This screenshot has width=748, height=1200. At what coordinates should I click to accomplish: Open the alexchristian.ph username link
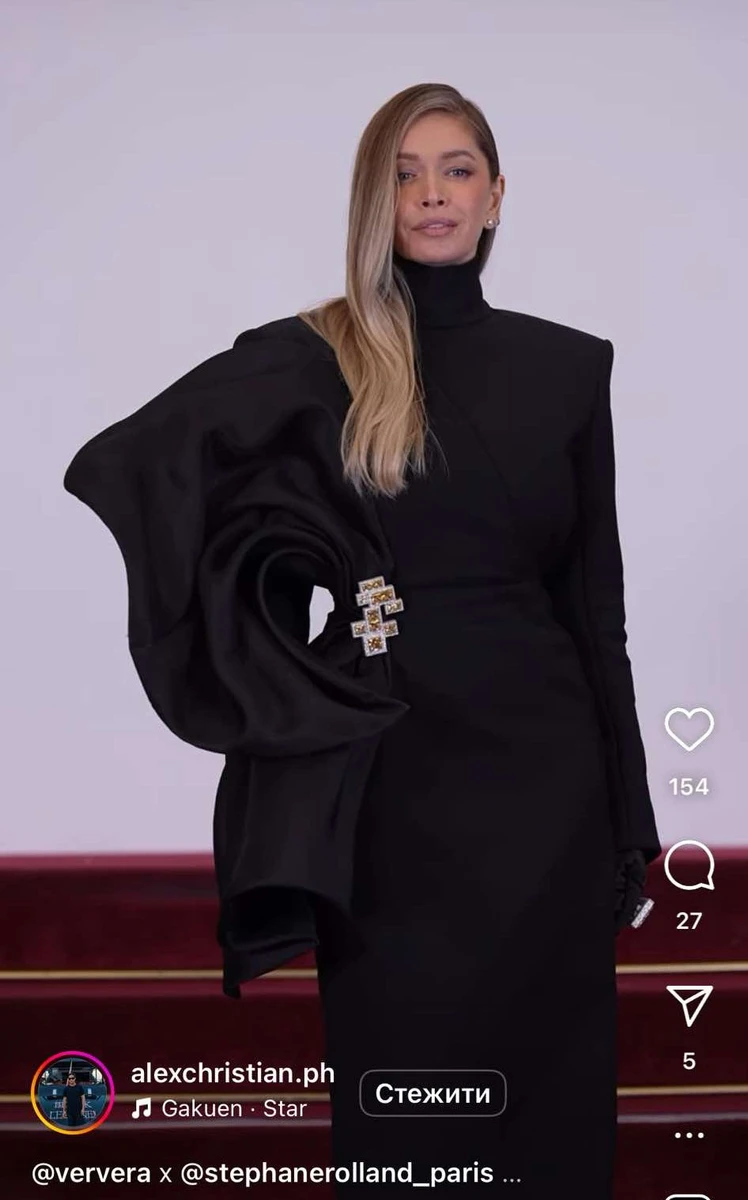point(232,1074)
